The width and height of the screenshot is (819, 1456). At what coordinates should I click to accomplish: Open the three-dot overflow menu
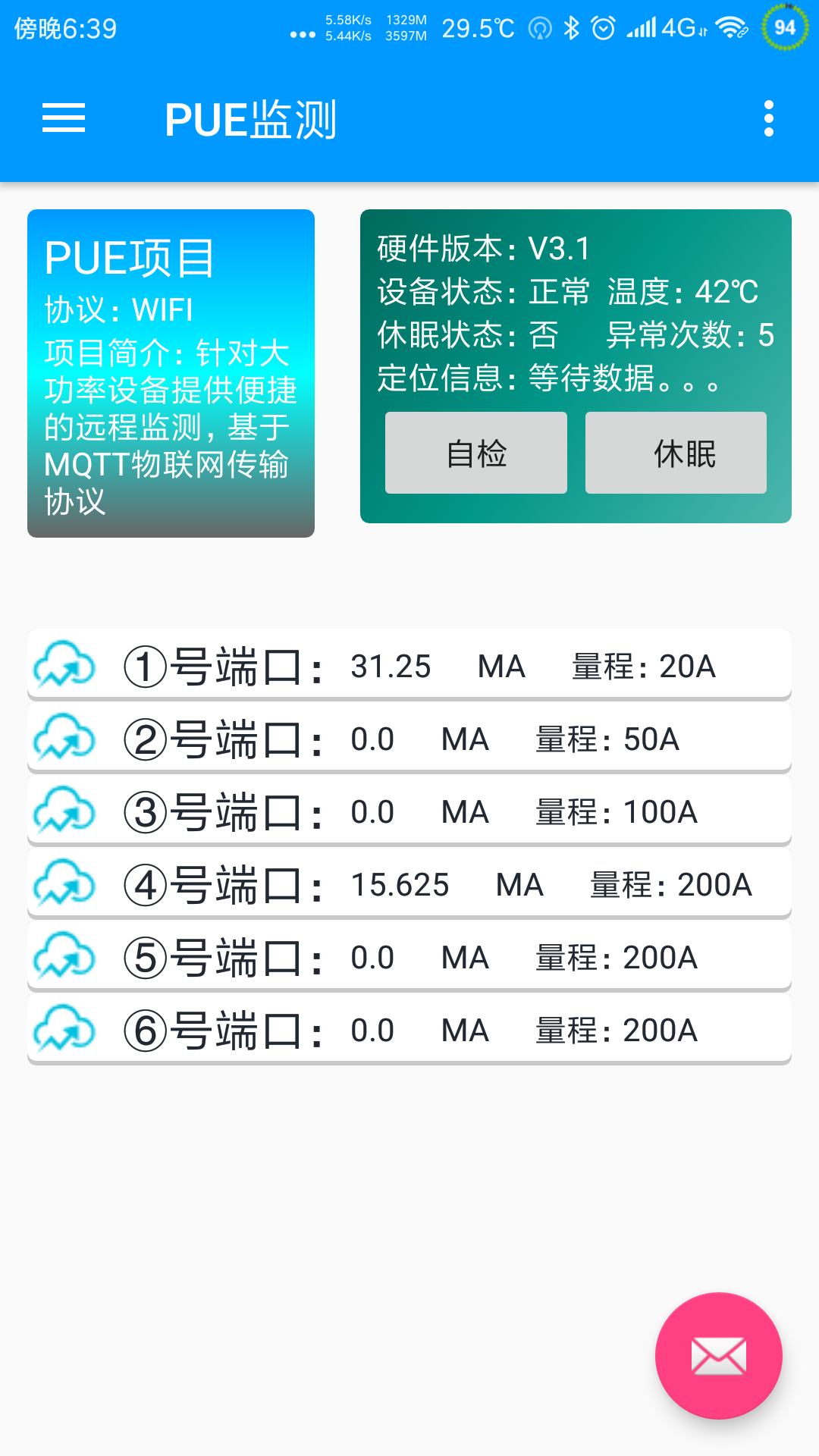768,118
